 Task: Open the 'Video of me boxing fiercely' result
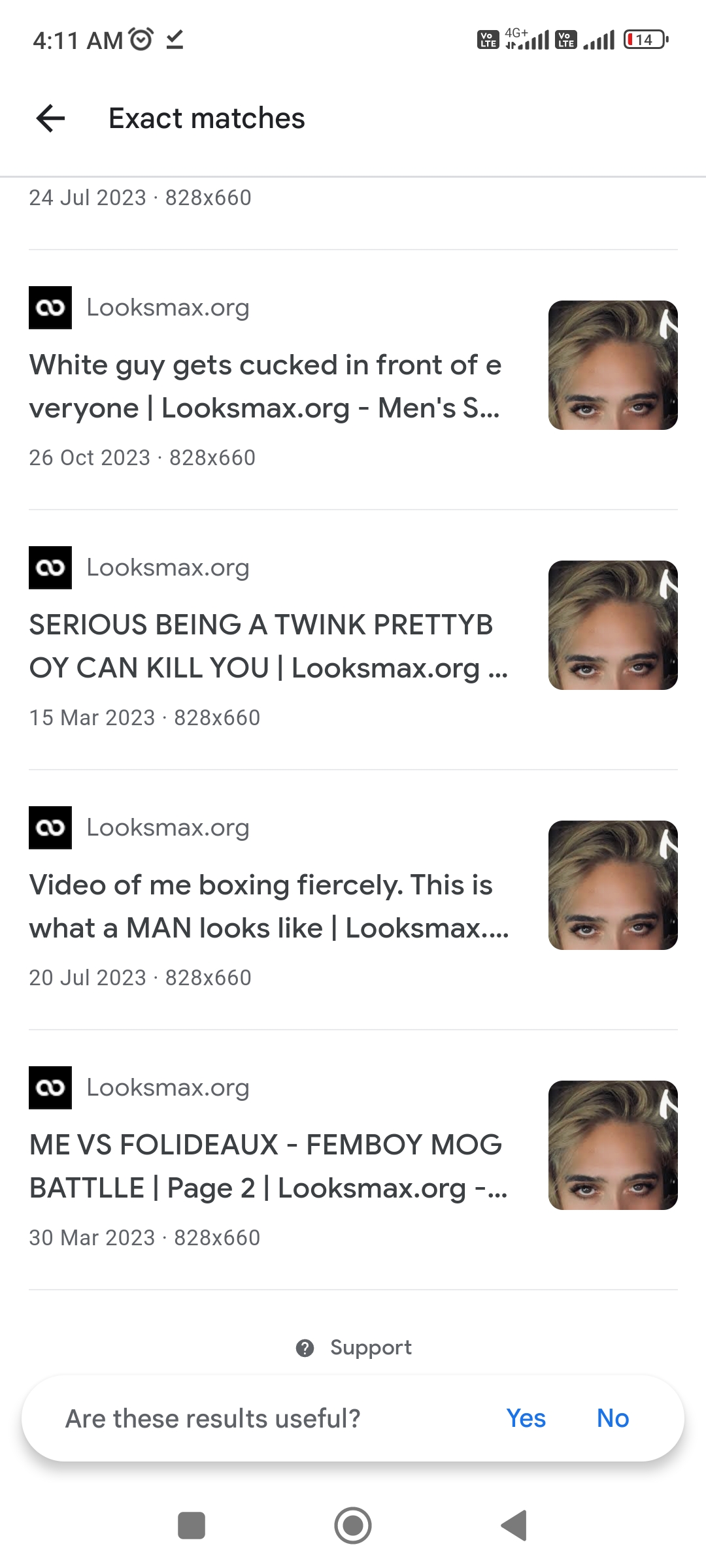coord(268,906)
